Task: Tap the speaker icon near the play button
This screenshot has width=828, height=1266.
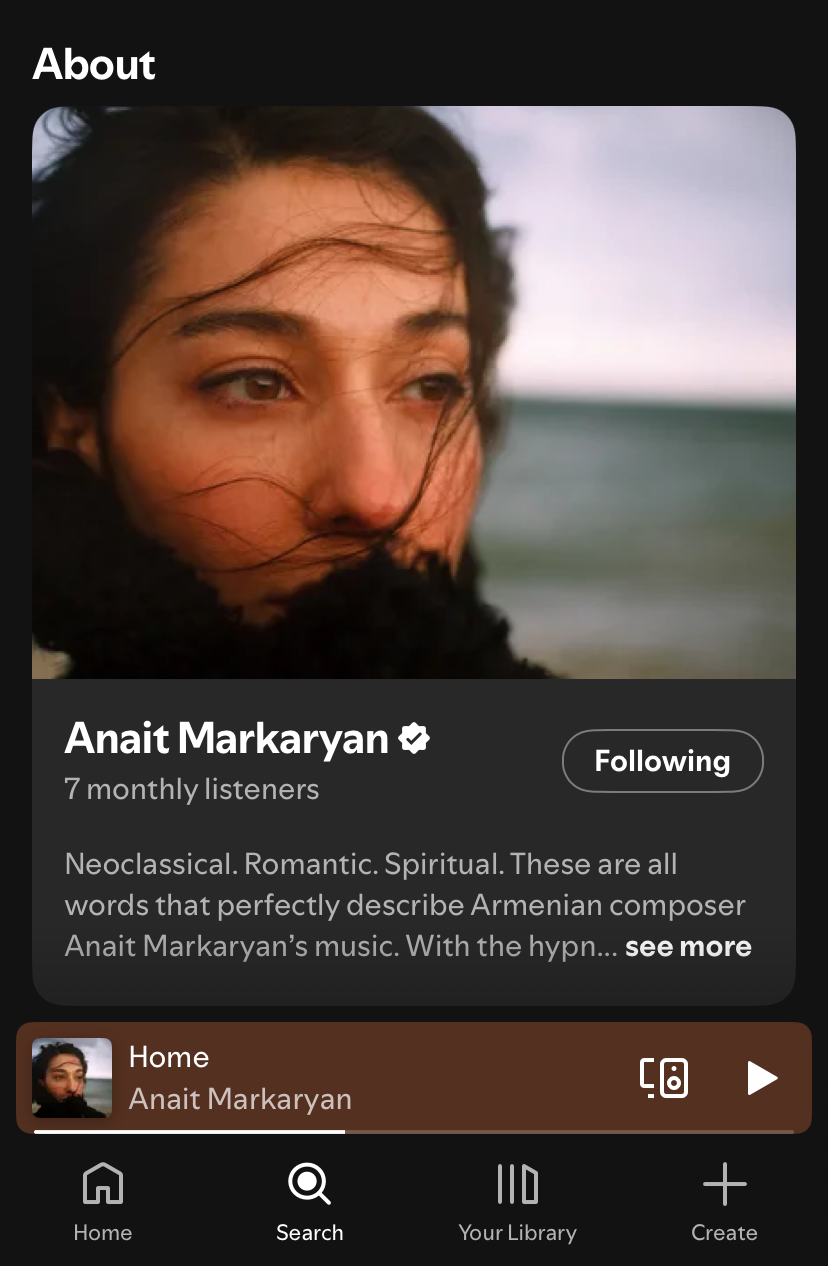Action: click(666, 1078)
